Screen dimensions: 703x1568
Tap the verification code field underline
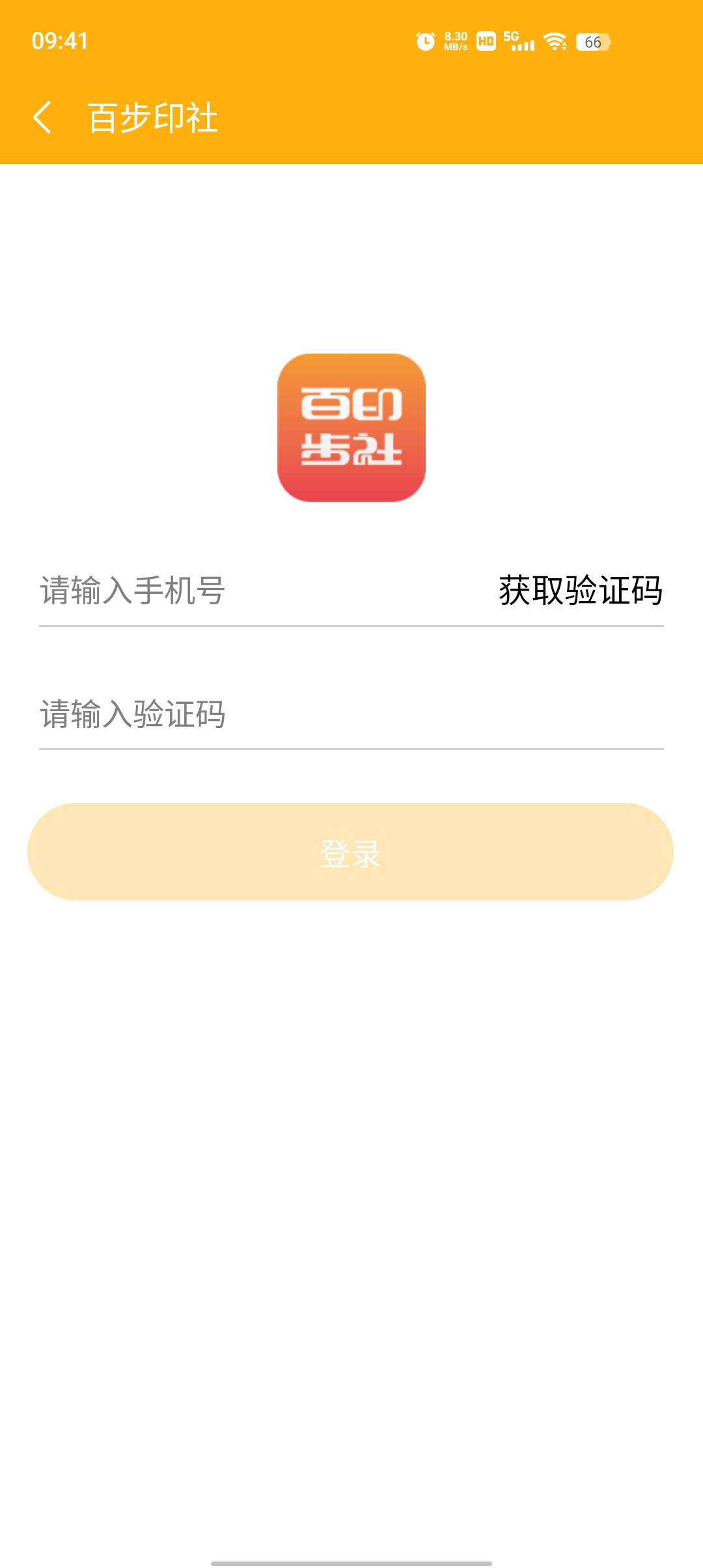click(x=351, y=750)
